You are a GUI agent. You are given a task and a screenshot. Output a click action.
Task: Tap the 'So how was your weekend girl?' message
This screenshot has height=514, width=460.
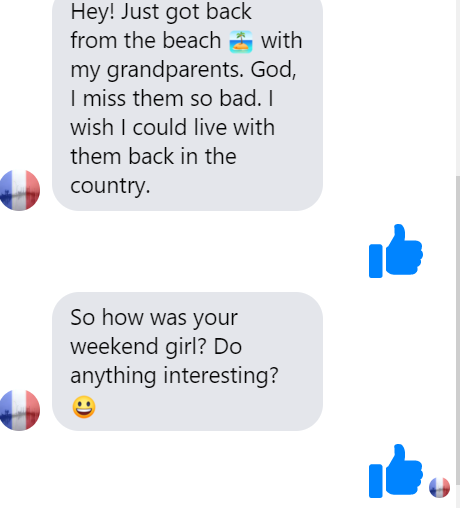pyautogui.click(x=187, y=362)
